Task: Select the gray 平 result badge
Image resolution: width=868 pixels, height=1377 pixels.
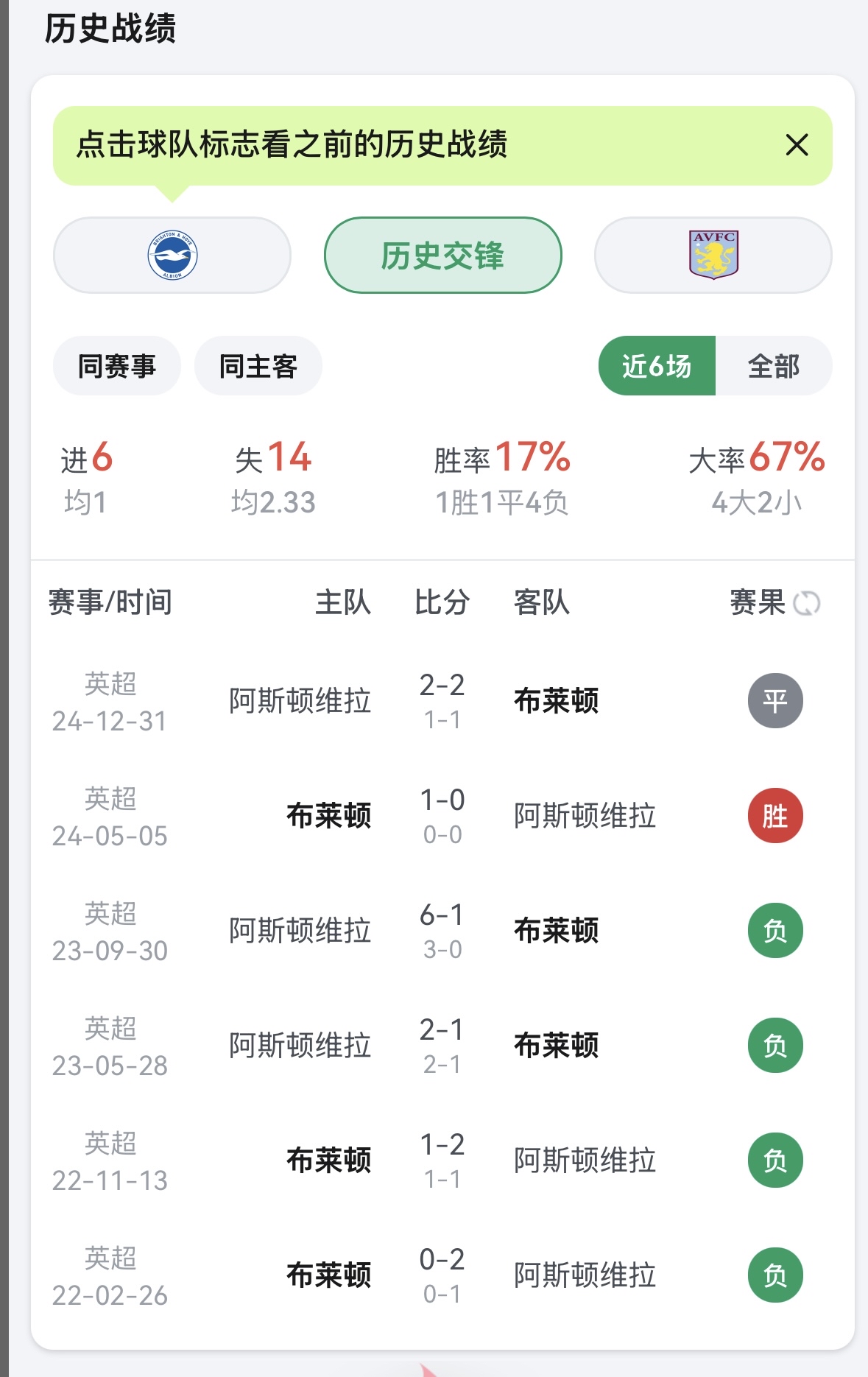Action: (x=774, y=700)
